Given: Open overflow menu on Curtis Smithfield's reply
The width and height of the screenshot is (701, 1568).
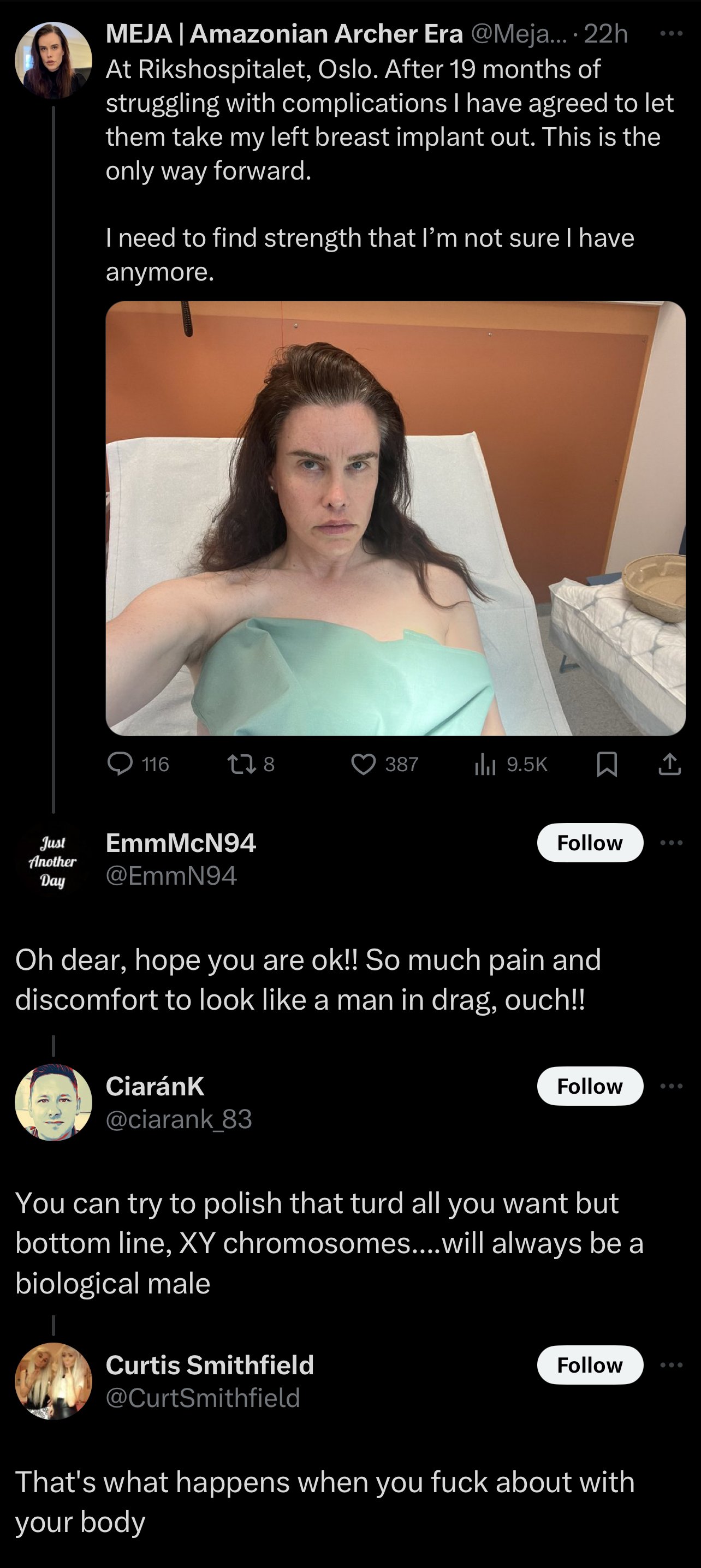Looking at the screenshot, I should point(671,1364).
